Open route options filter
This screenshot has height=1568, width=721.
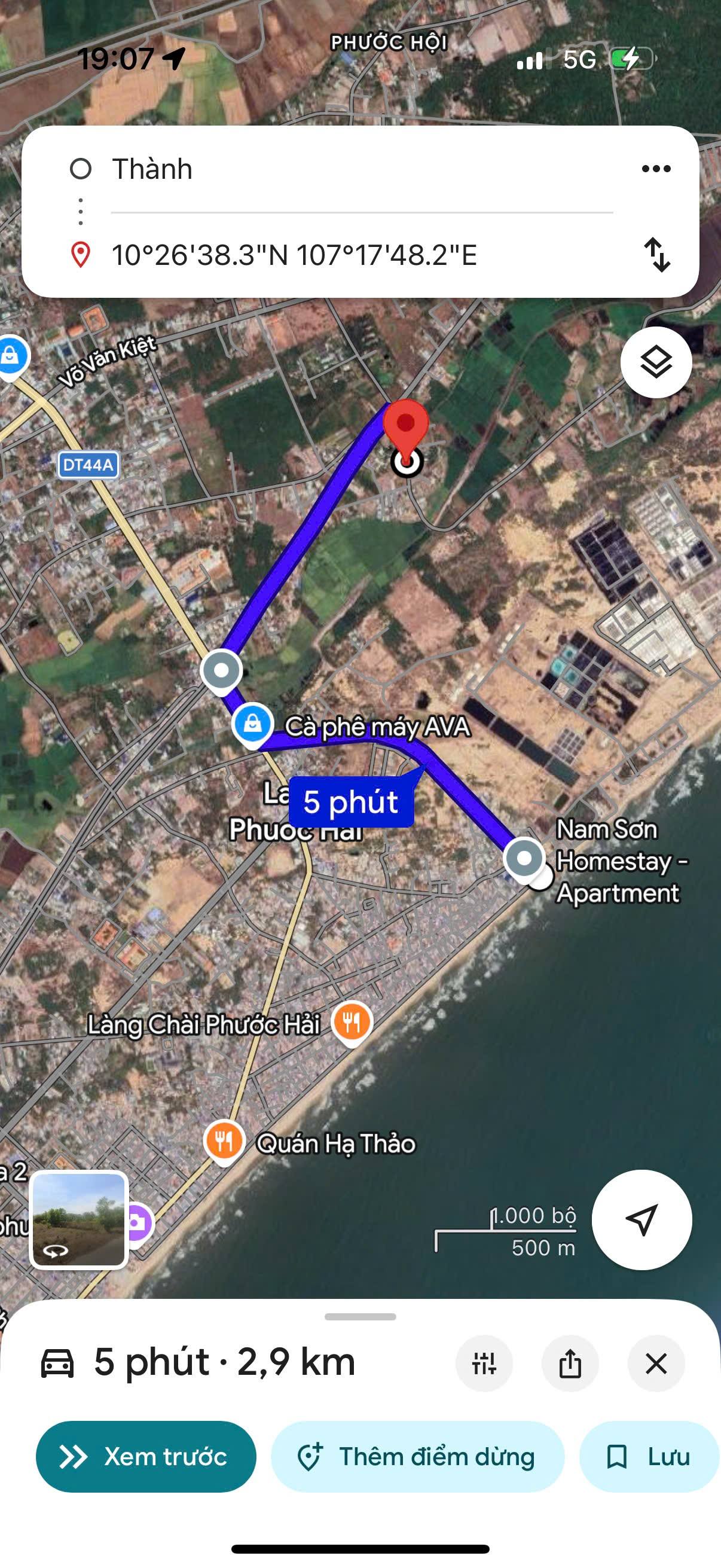[x=484, y=1363]
